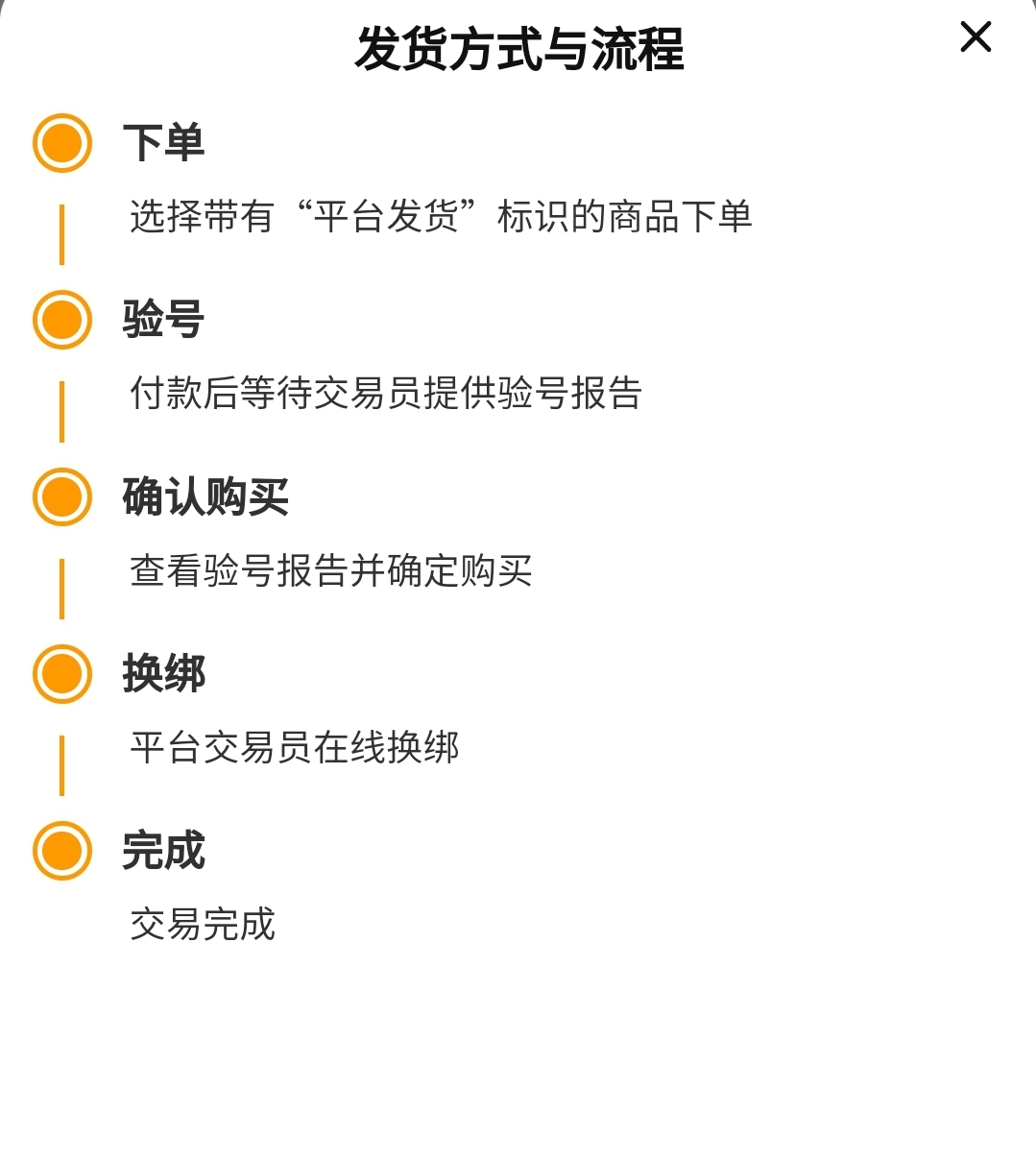Viewport: 1036px width, 1160px height.
Task: Close the 发货方式与流程 panel
Action: pos(975,37)
